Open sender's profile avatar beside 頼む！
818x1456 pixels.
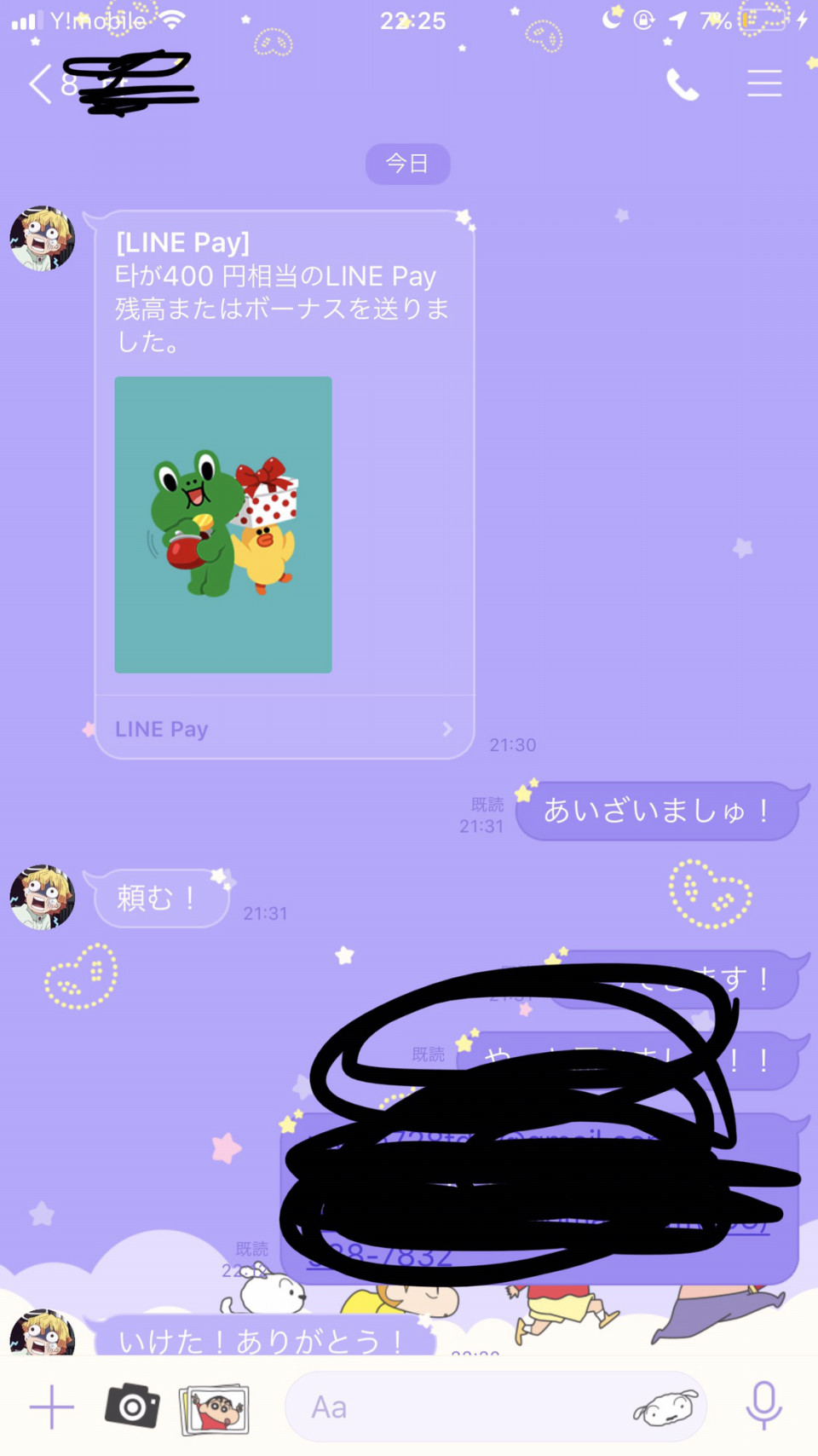coord(43,898)
